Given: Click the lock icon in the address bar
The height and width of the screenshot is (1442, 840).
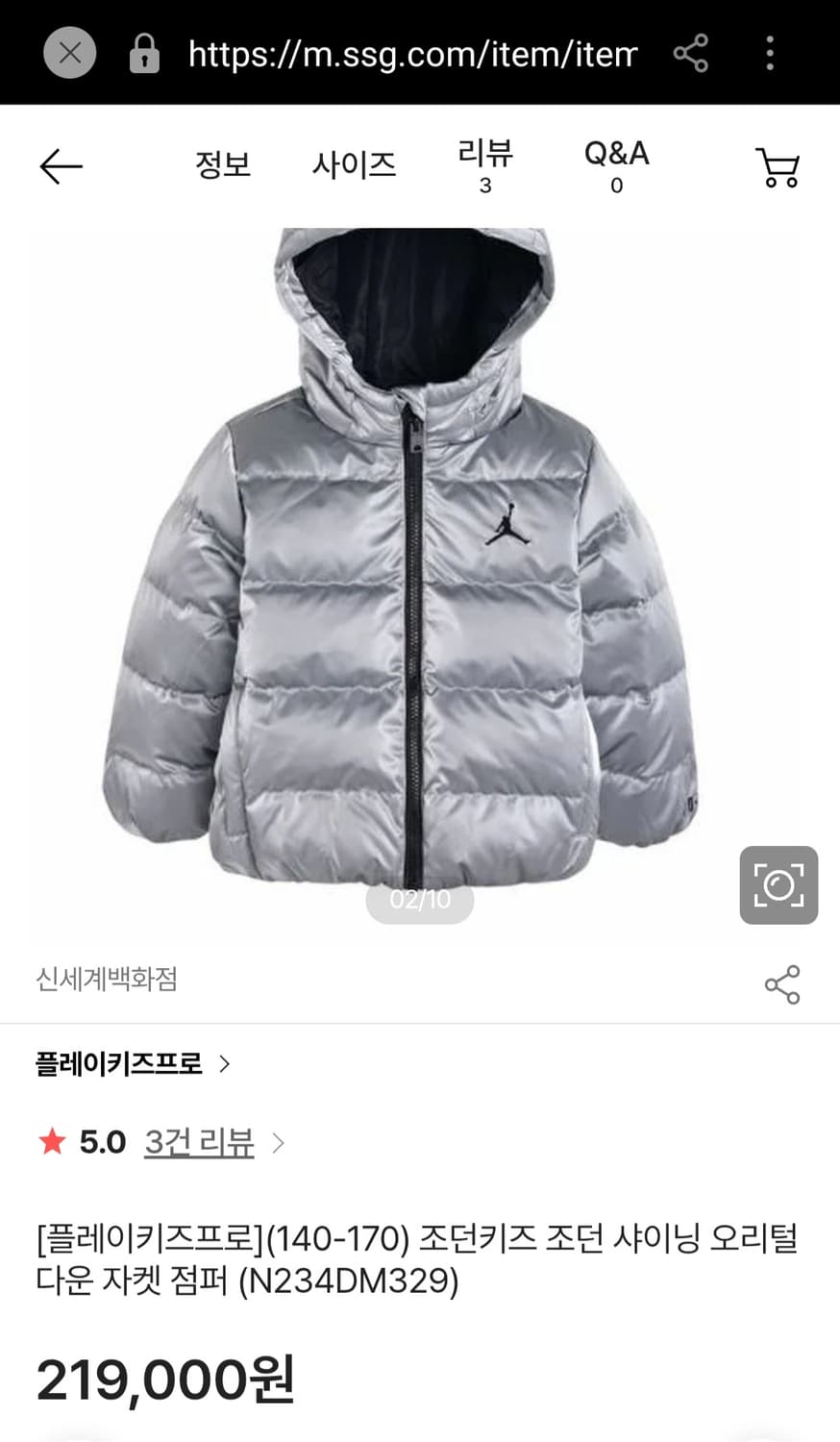Looking at the screenshot, I should click(x=144, y=55).
